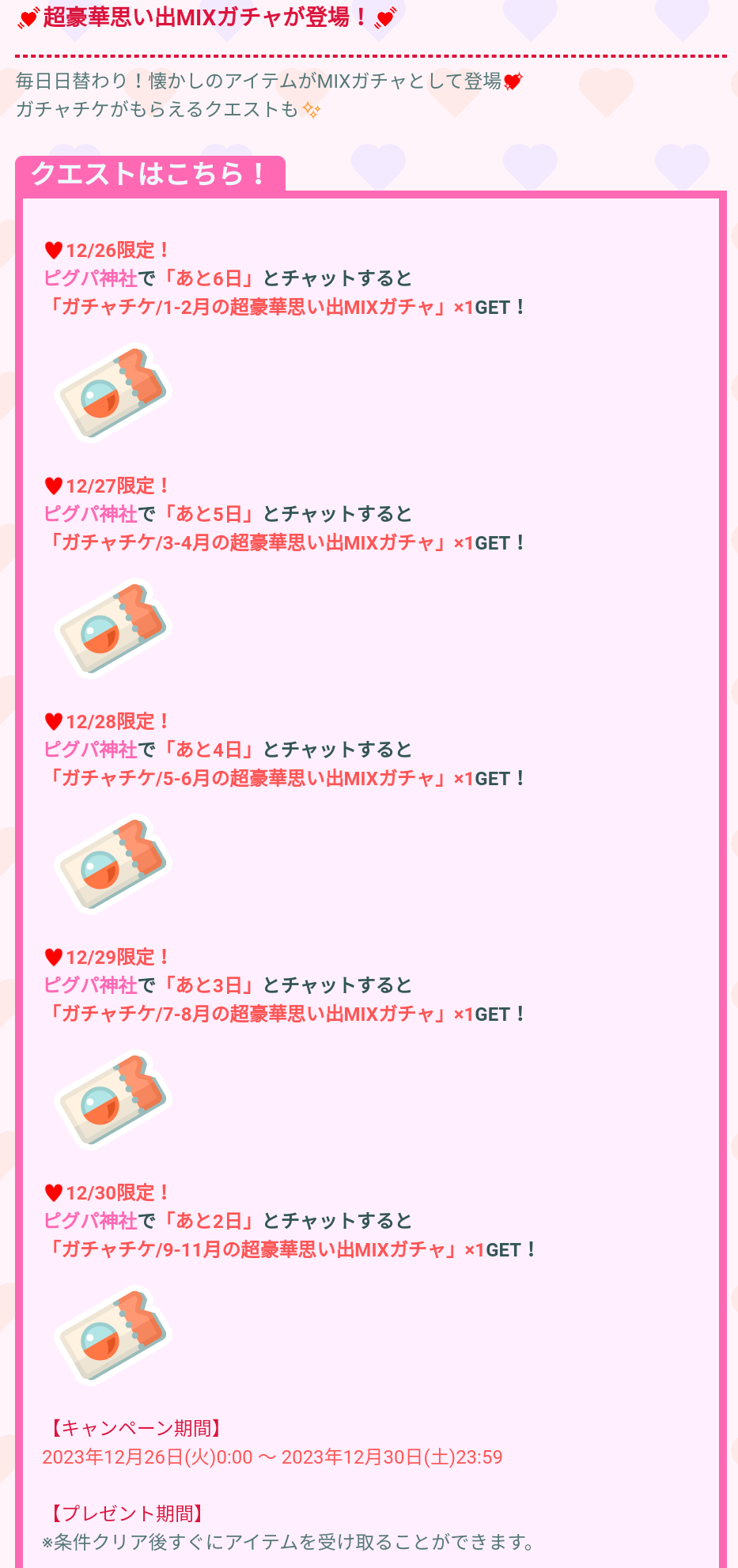Go to ピグパ神社 from 12/29限定 quest

coord(91,985)
